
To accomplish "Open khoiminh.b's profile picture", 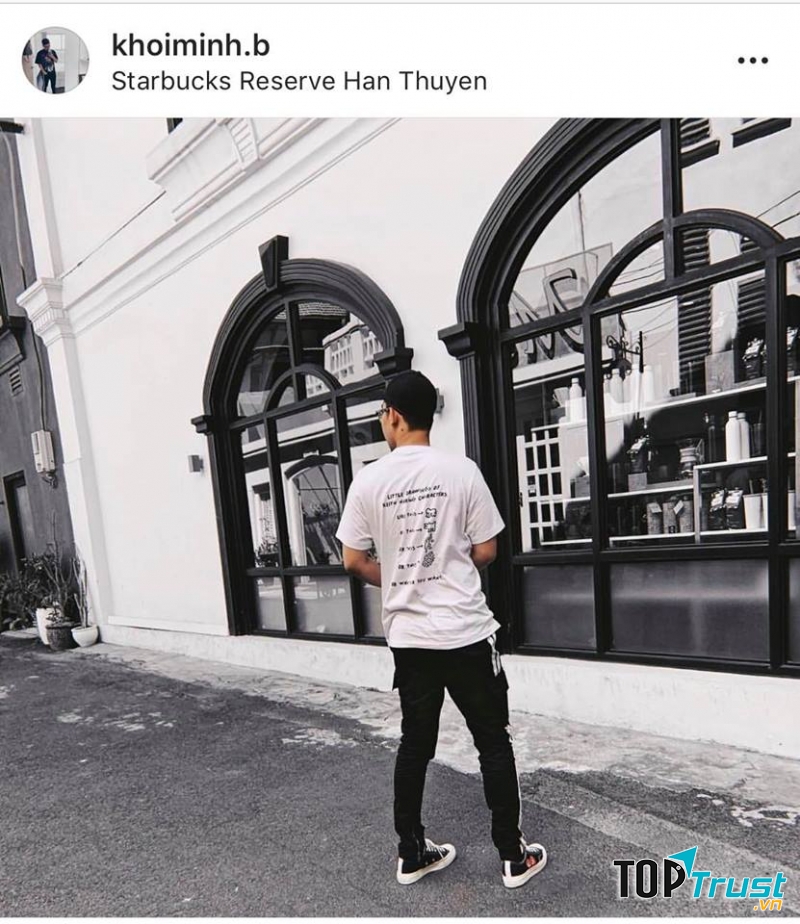I will [55, 60].
